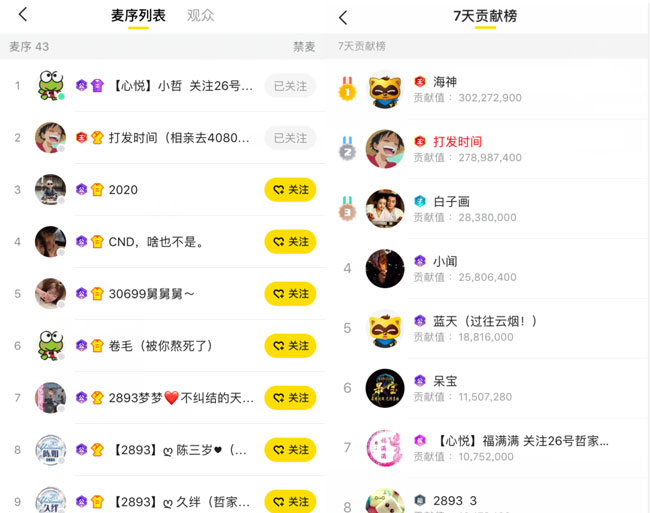Screen dimensions: 650x513
Task: Follow 卷毛(被你熬死了)
Action: 290,346
